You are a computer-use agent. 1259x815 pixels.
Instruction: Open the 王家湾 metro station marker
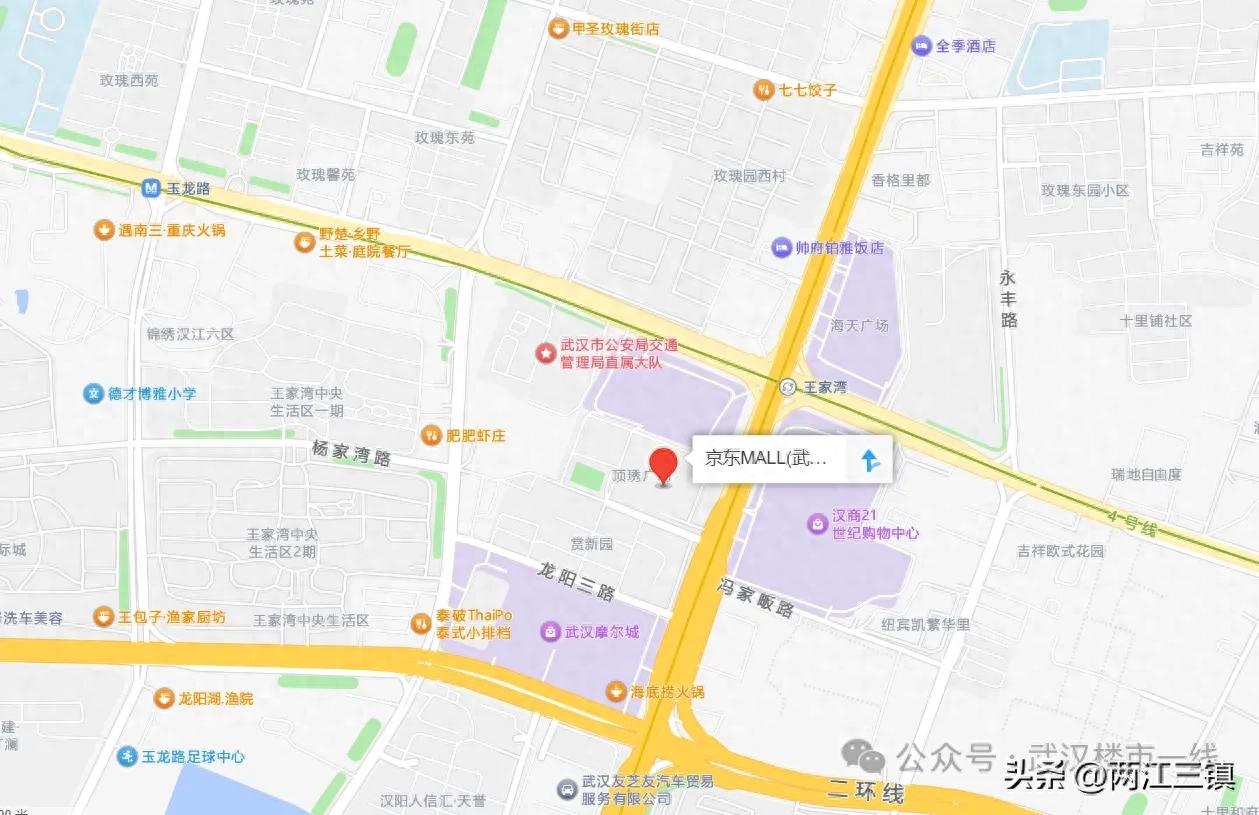click(x=789, y=387)
